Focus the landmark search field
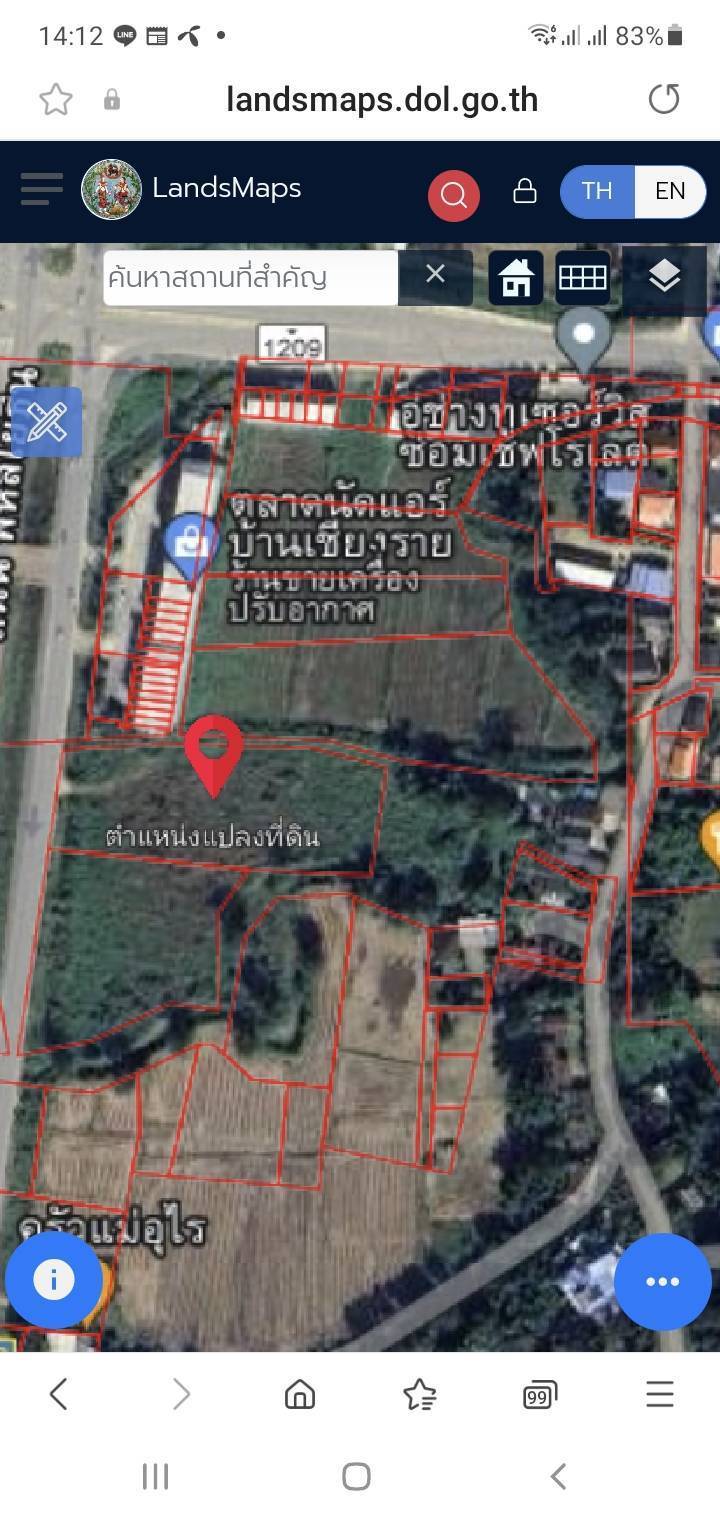Image resolution: width=720 pixels, height=1520 pixels. (251, 277)
